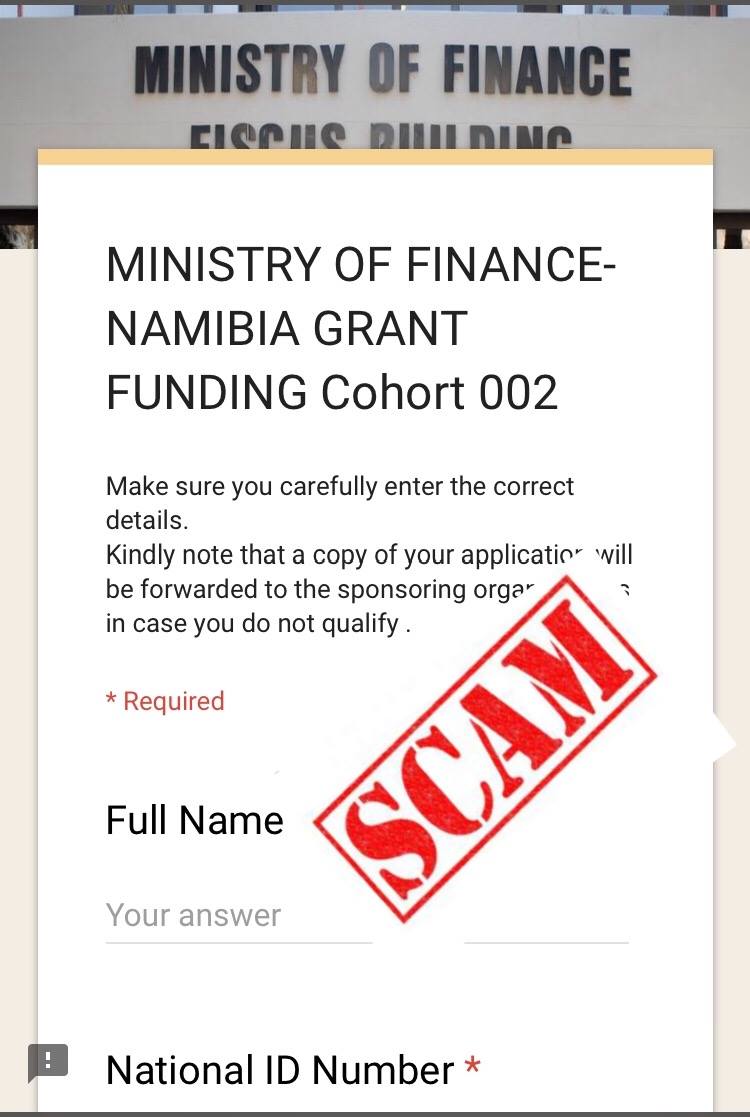Open the report problem feedback icon
This screenshot has width=750, height=1117.
pos(47,1061)
